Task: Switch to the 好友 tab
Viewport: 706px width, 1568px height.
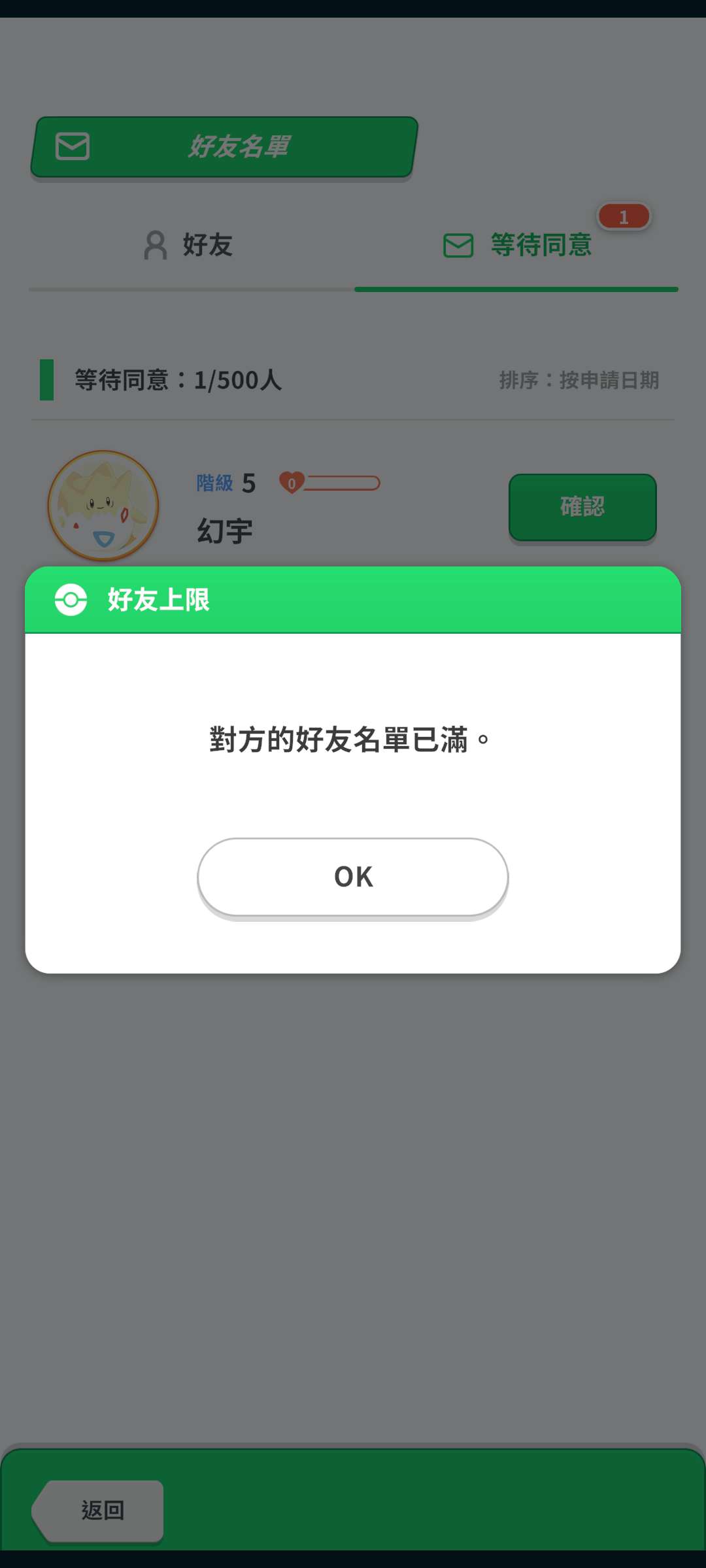Action: [190, 246]
